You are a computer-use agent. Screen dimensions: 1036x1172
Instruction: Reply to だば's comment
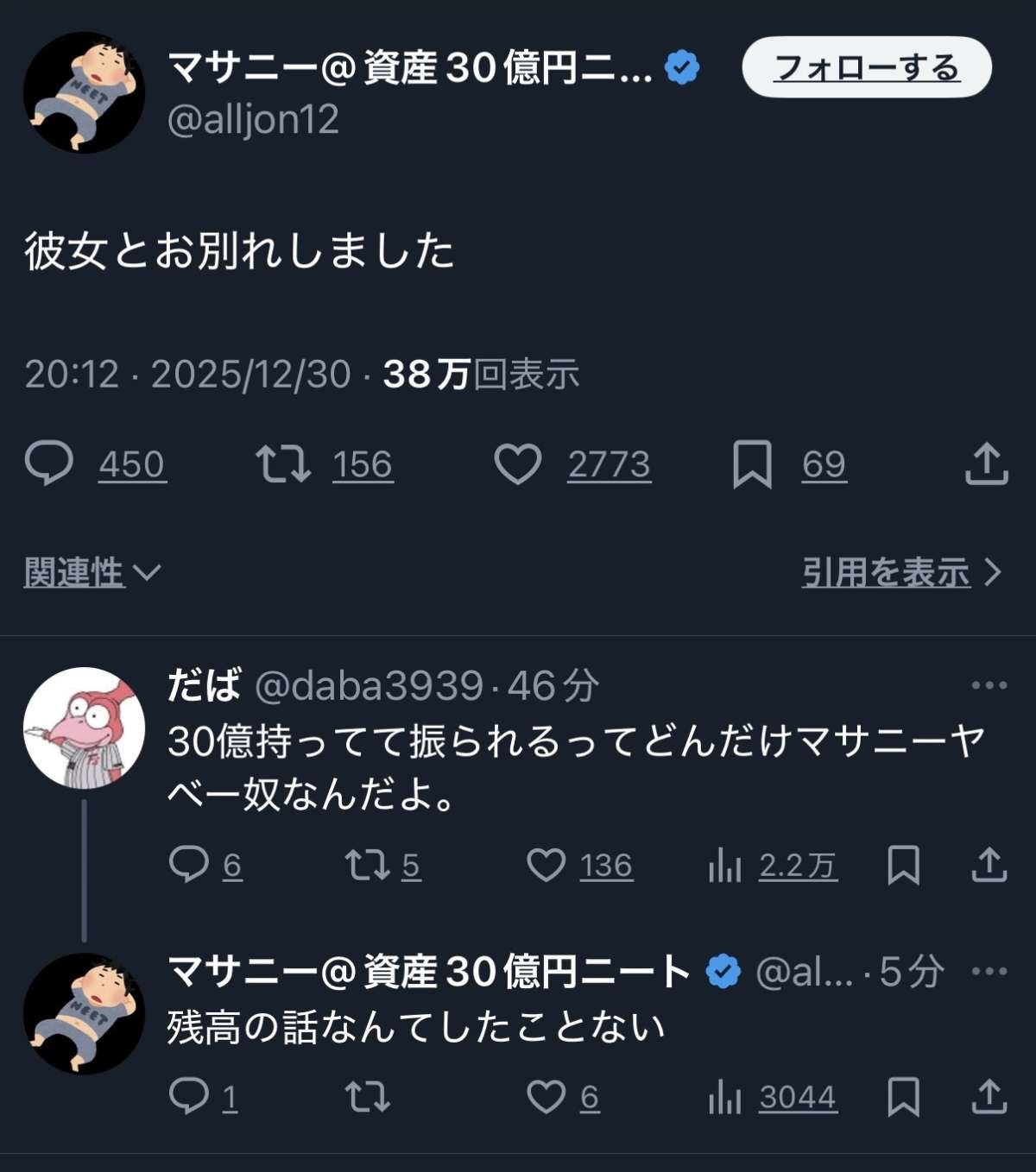[x=189, y=864]
